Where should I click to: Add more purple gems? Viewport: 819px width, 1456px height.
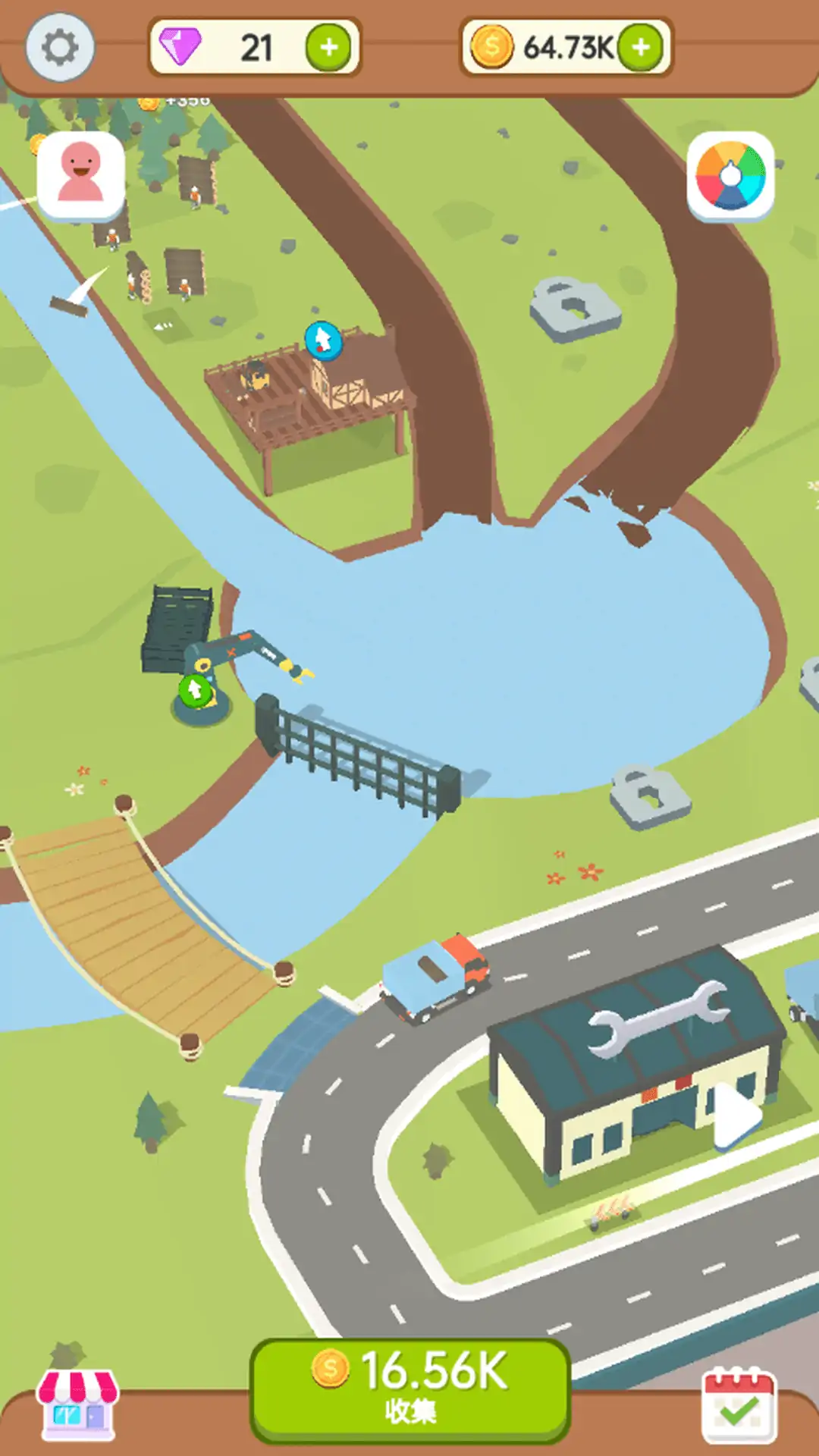328,48
